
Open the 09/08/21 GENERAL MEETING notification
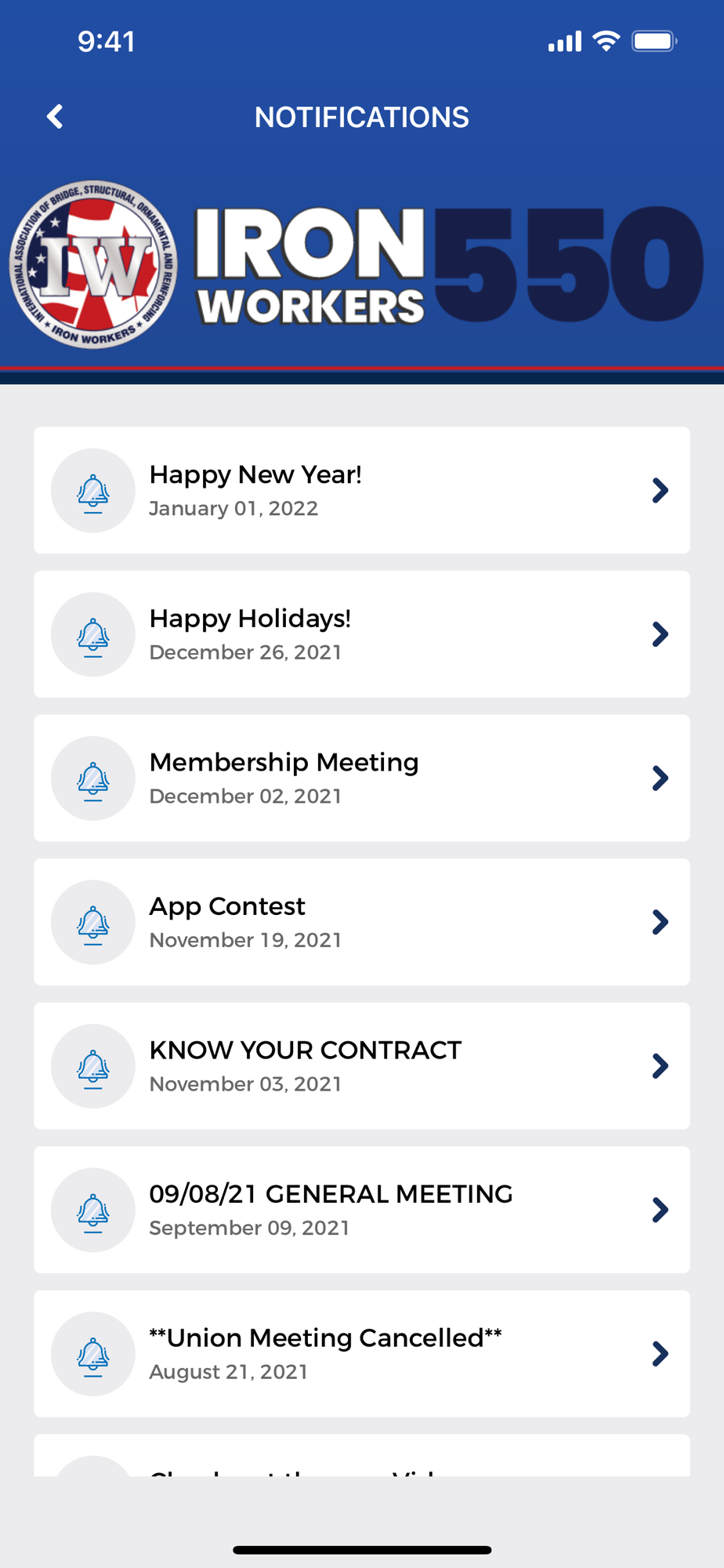(x=361, y=1210)
